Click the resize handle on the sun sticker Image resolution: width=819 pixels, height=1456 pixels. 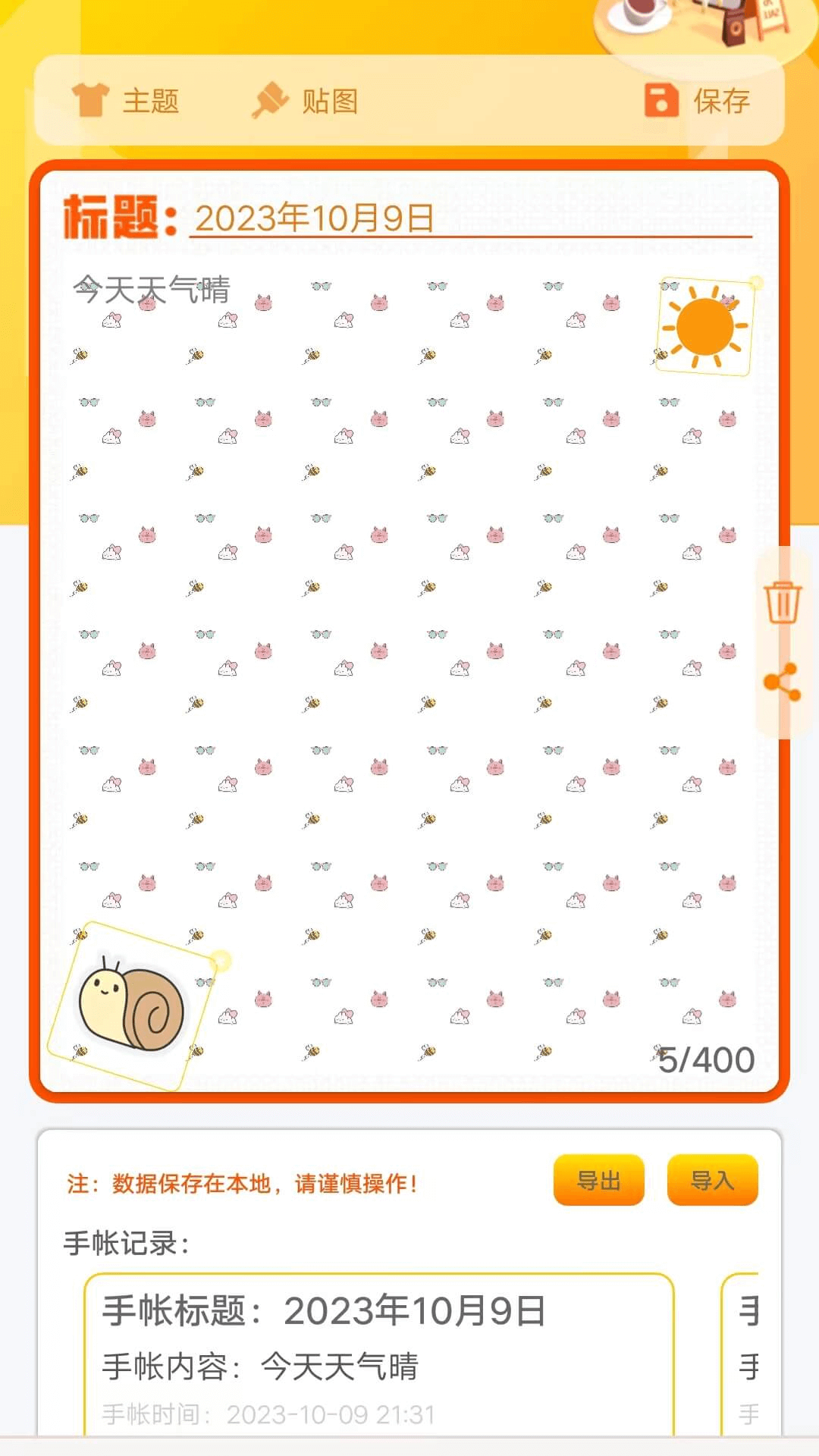[756, 282]
